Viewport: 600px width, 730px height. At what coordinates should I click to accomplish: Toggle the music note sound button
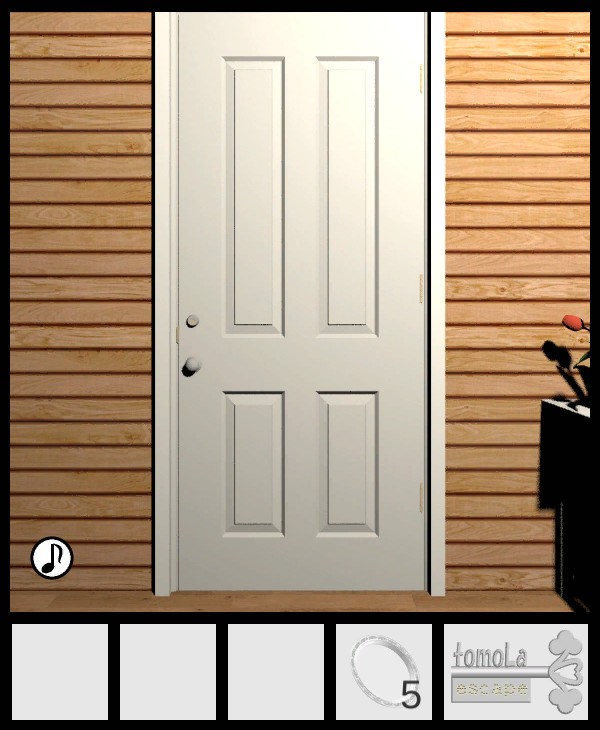(x=52, y=558)
